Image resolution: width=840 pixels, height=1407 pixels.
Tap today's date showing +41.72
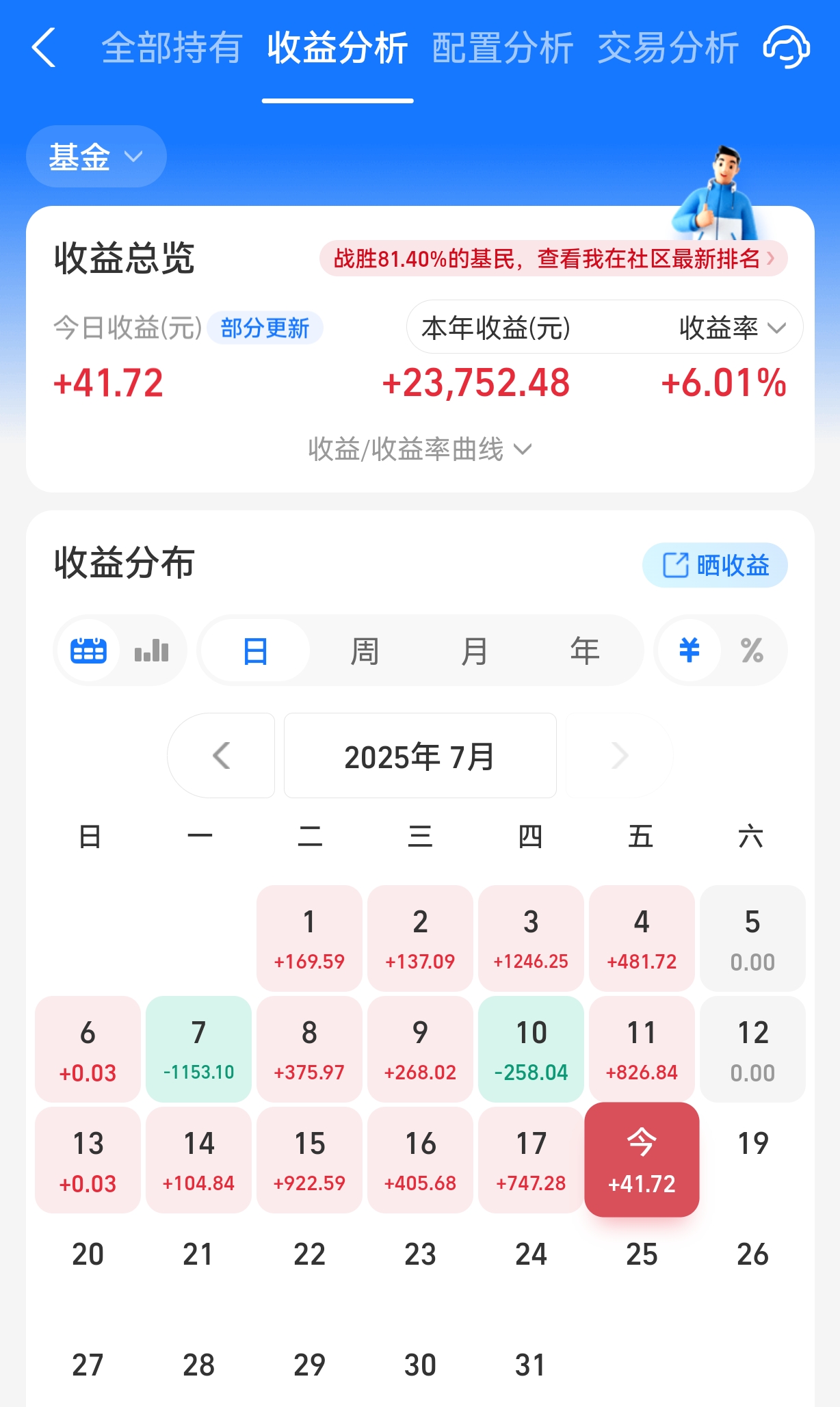pyautogui.click(x=642, y=1159)
